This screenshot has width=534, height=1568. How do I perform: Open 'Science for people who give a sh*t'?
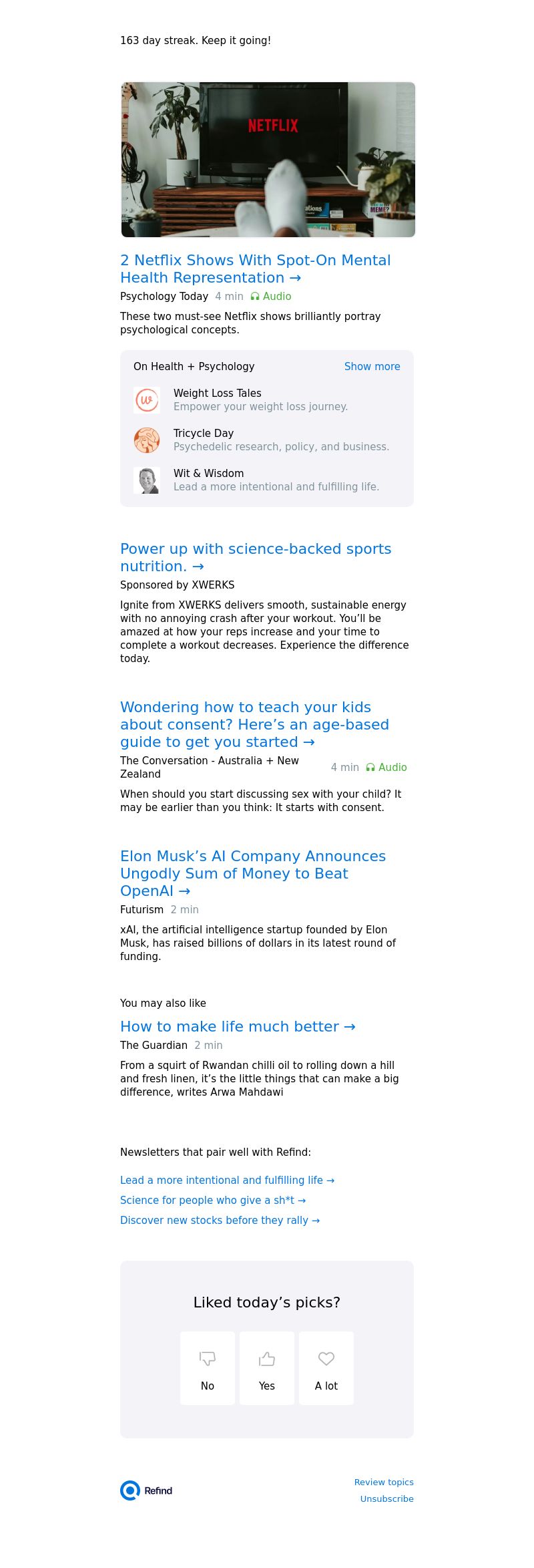tap(213, 1201)
